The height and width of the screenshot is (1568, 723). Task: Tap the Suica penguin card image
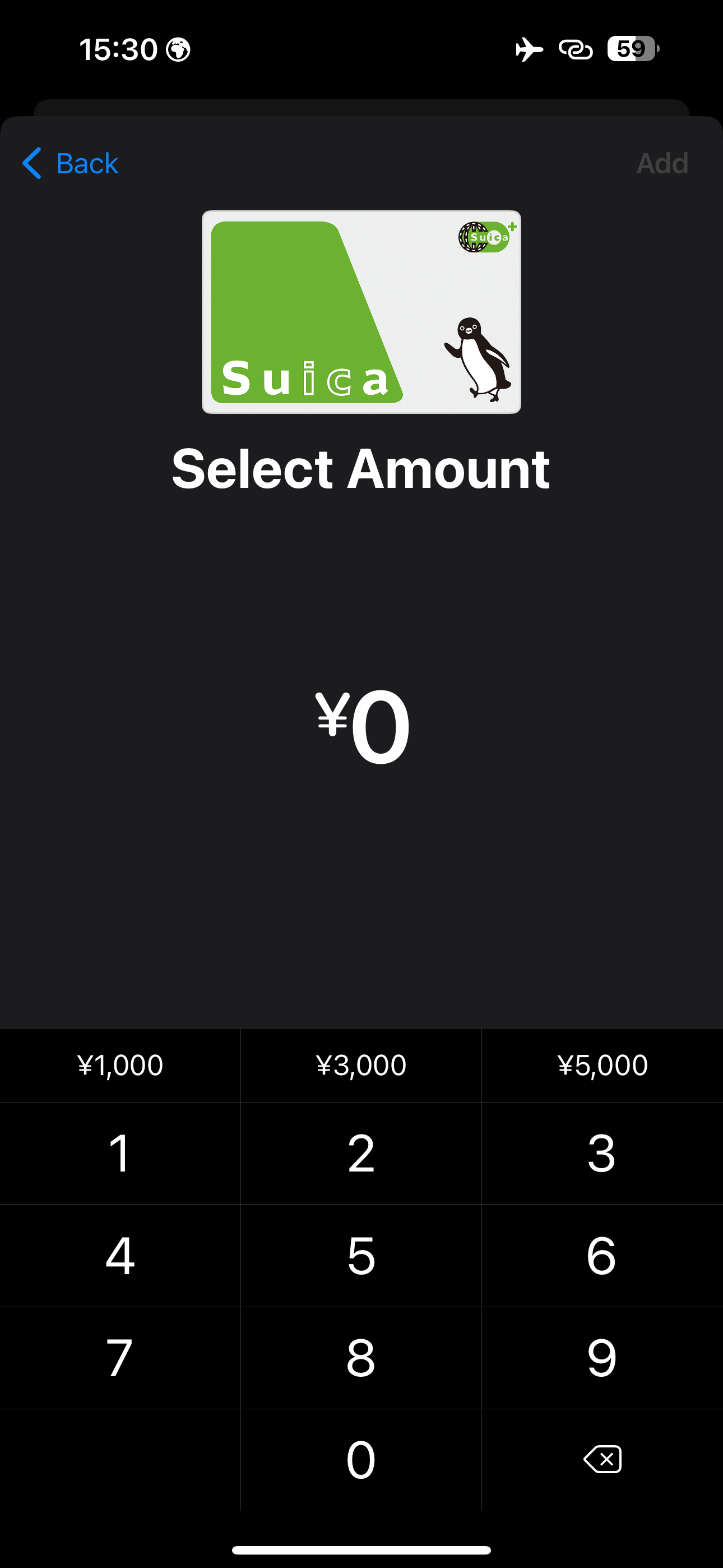pyautogui.click(x=361, y=312)
